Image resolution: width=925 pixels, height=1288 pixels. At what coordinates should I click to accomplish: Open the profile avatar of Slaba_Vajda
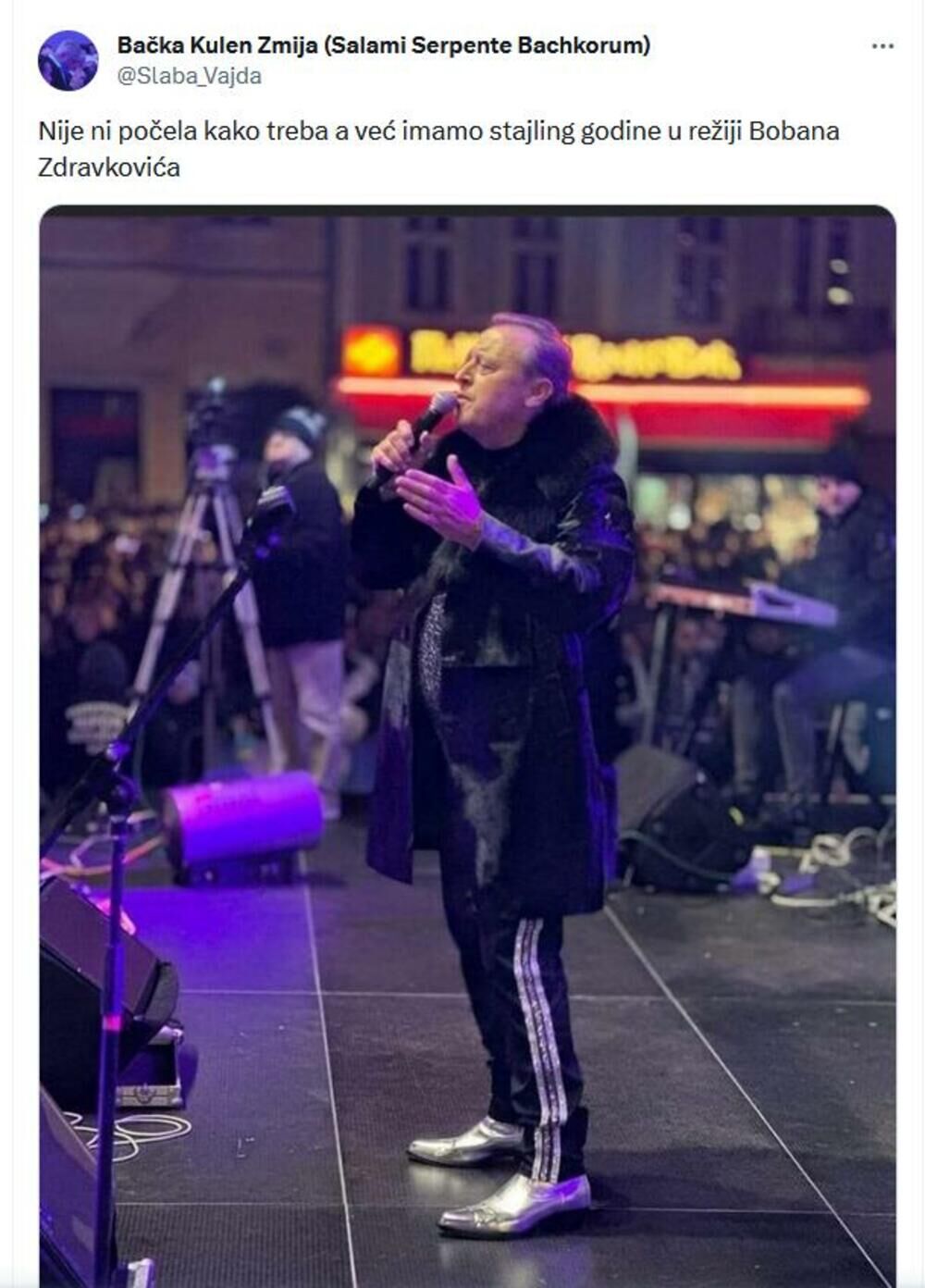(x=68, y=60)
